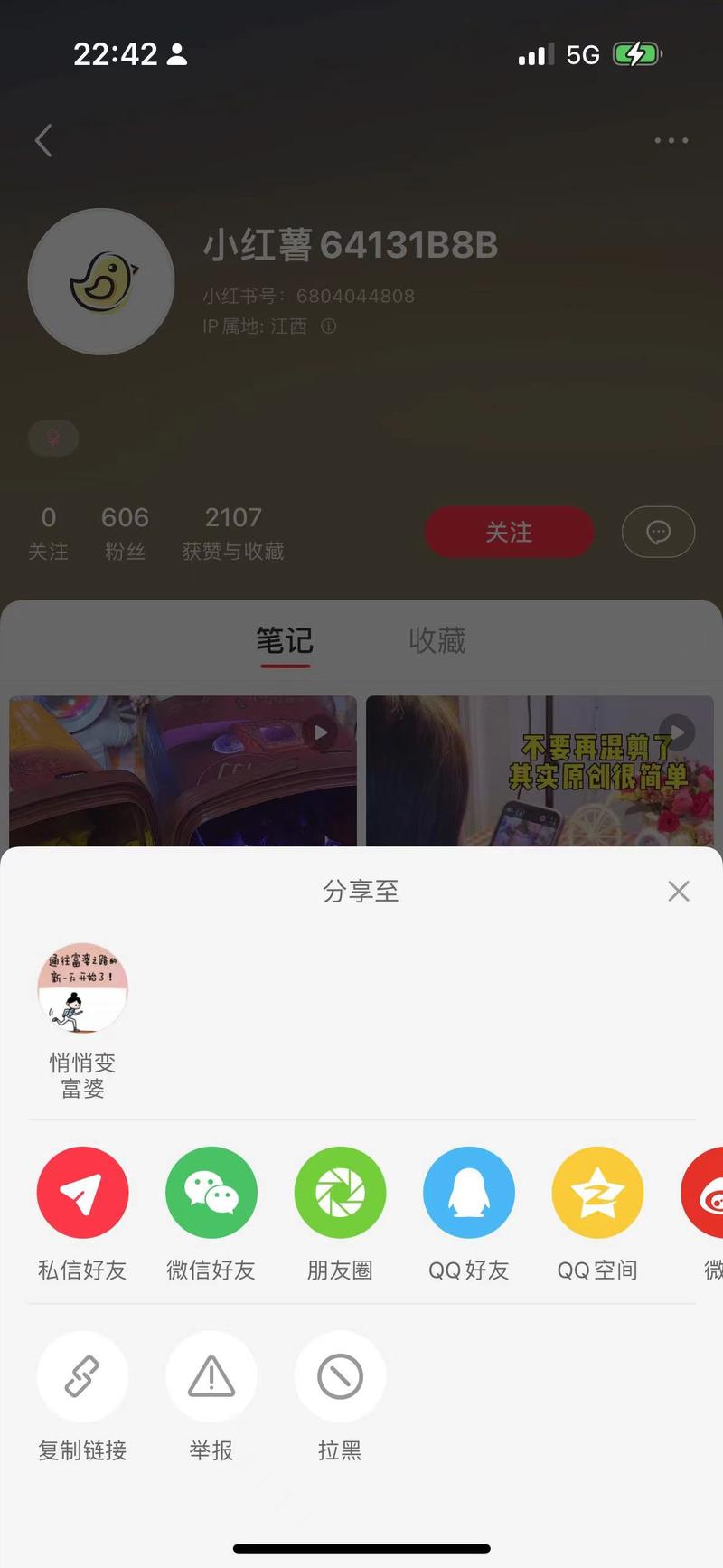Copy the profile link (复制链接)
Viewport: 723px width, 1568px height.
click(82, 1375)
